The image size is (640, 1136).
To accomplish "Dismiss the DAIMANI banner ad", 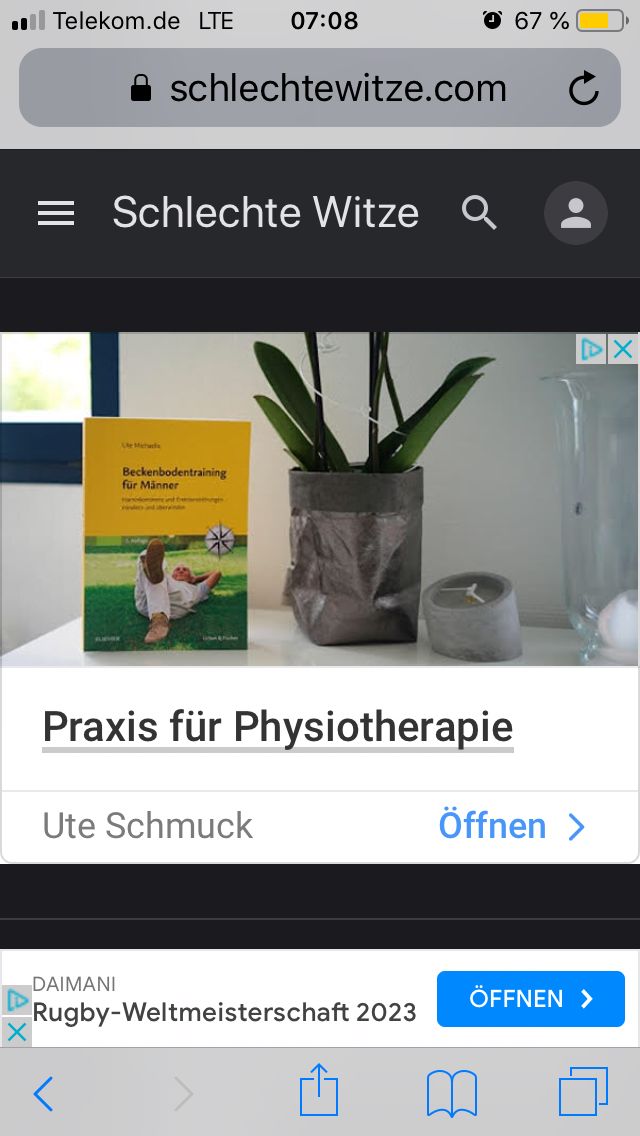I will (16, 1032).
